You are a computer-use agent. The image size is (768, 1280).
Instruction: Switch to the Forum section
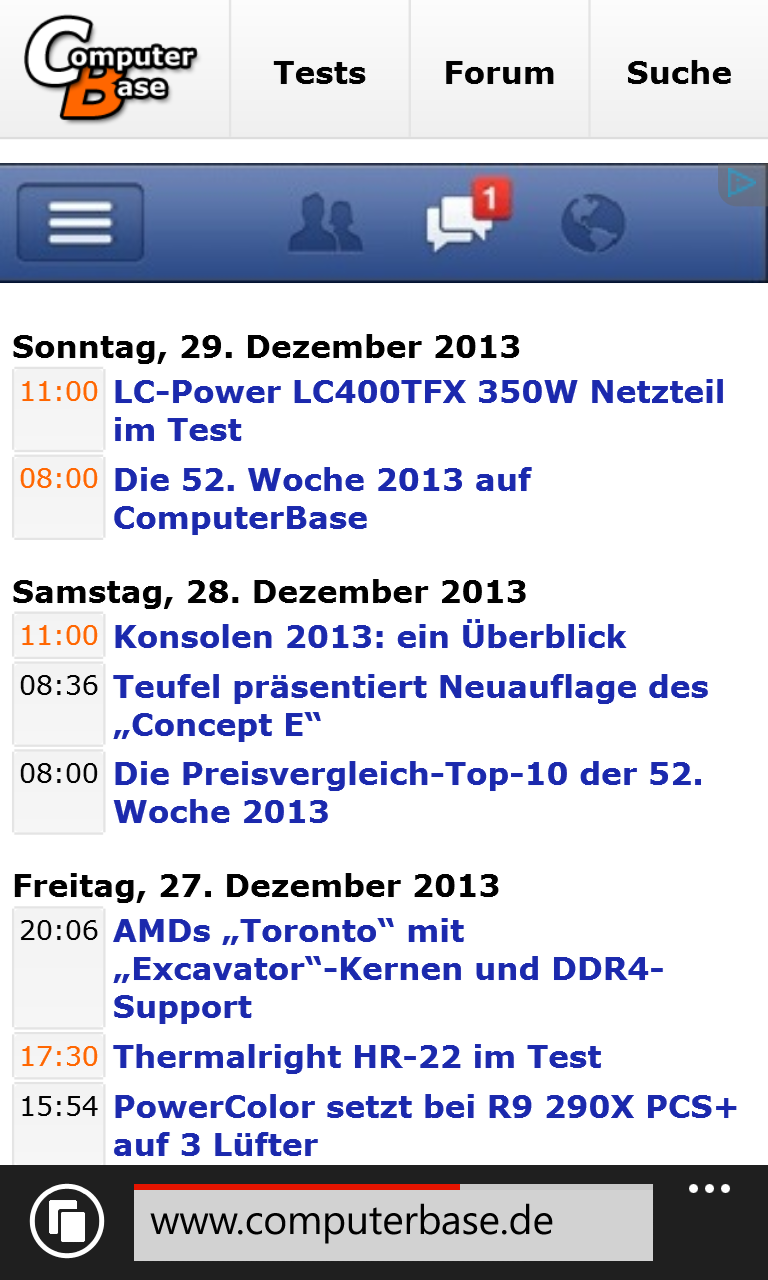click(499, 72)
